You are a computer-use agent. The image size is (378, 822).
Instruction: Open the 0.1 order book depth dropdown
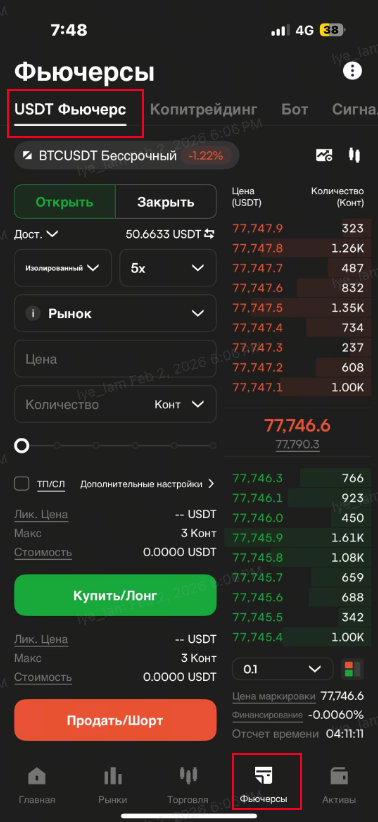[x=283, y=669]
